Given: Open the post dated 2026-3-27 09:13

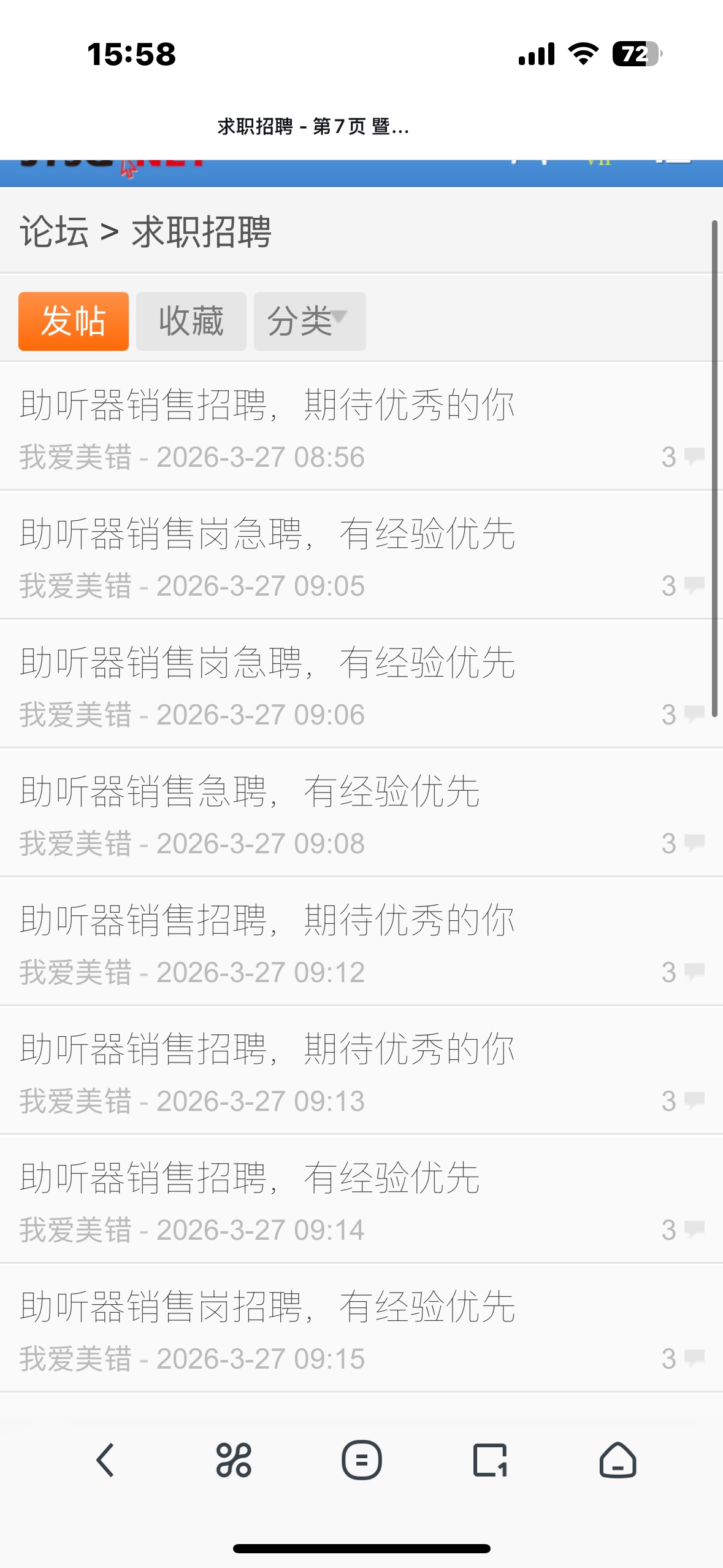Looking at the screenshot, I should pyautogui.click(x=267, y=1050).
